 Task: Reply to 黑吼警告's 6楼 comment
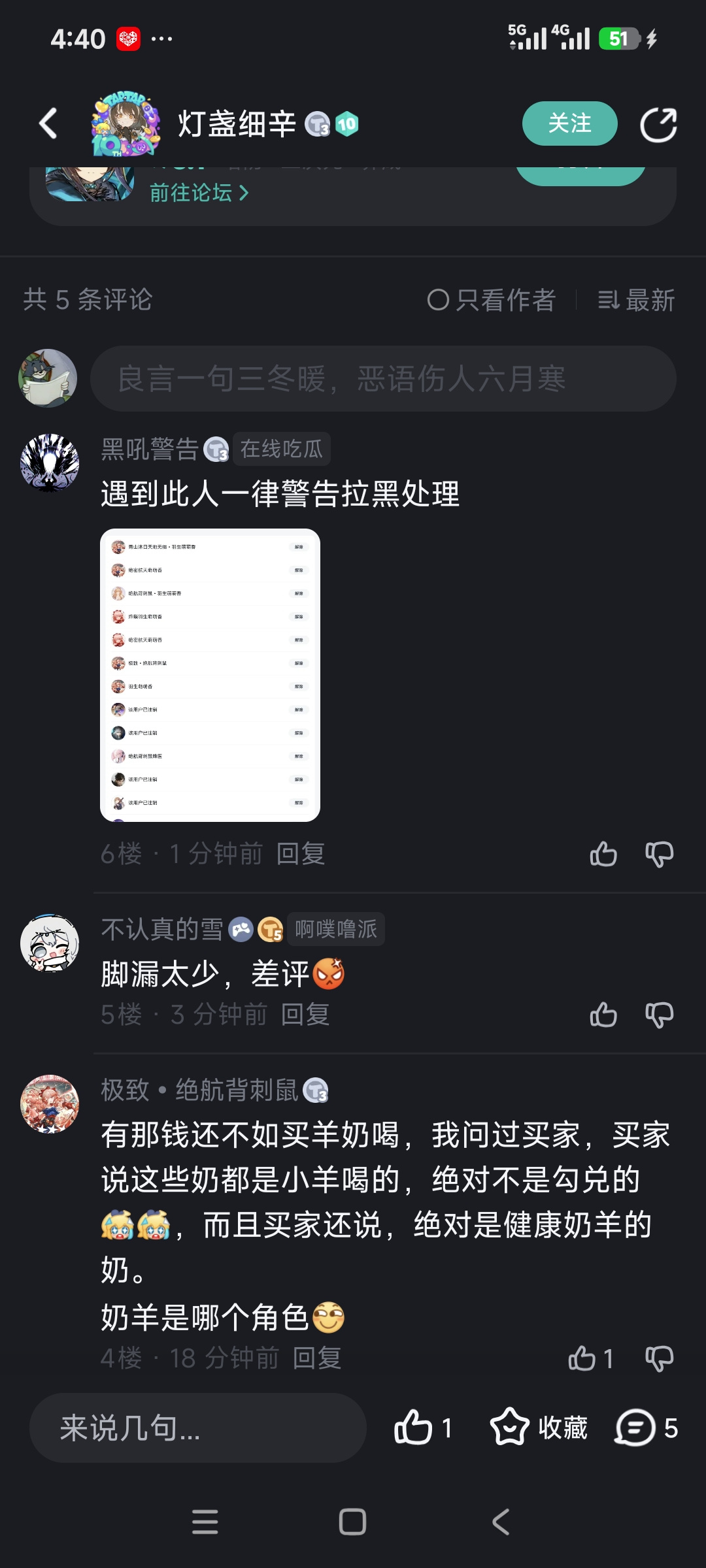[301, 854]
